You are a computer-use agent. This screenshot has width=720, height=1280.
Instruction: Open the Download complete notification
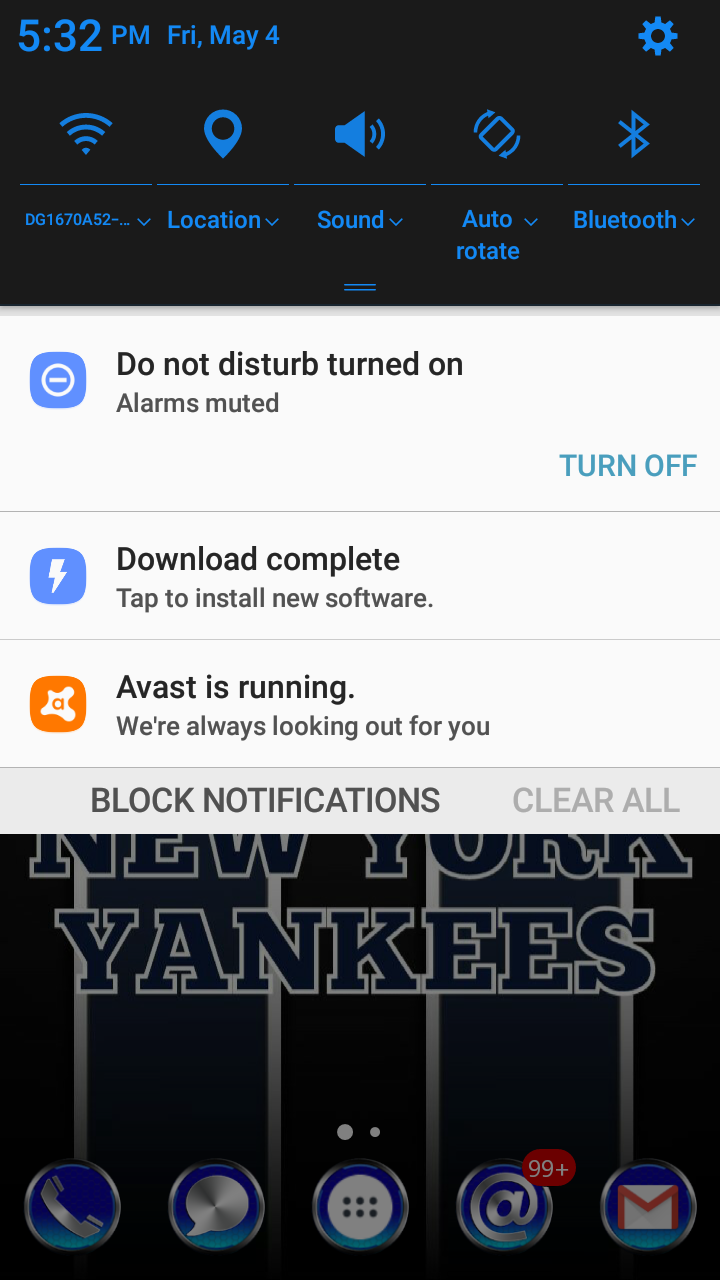click(360, 577)
